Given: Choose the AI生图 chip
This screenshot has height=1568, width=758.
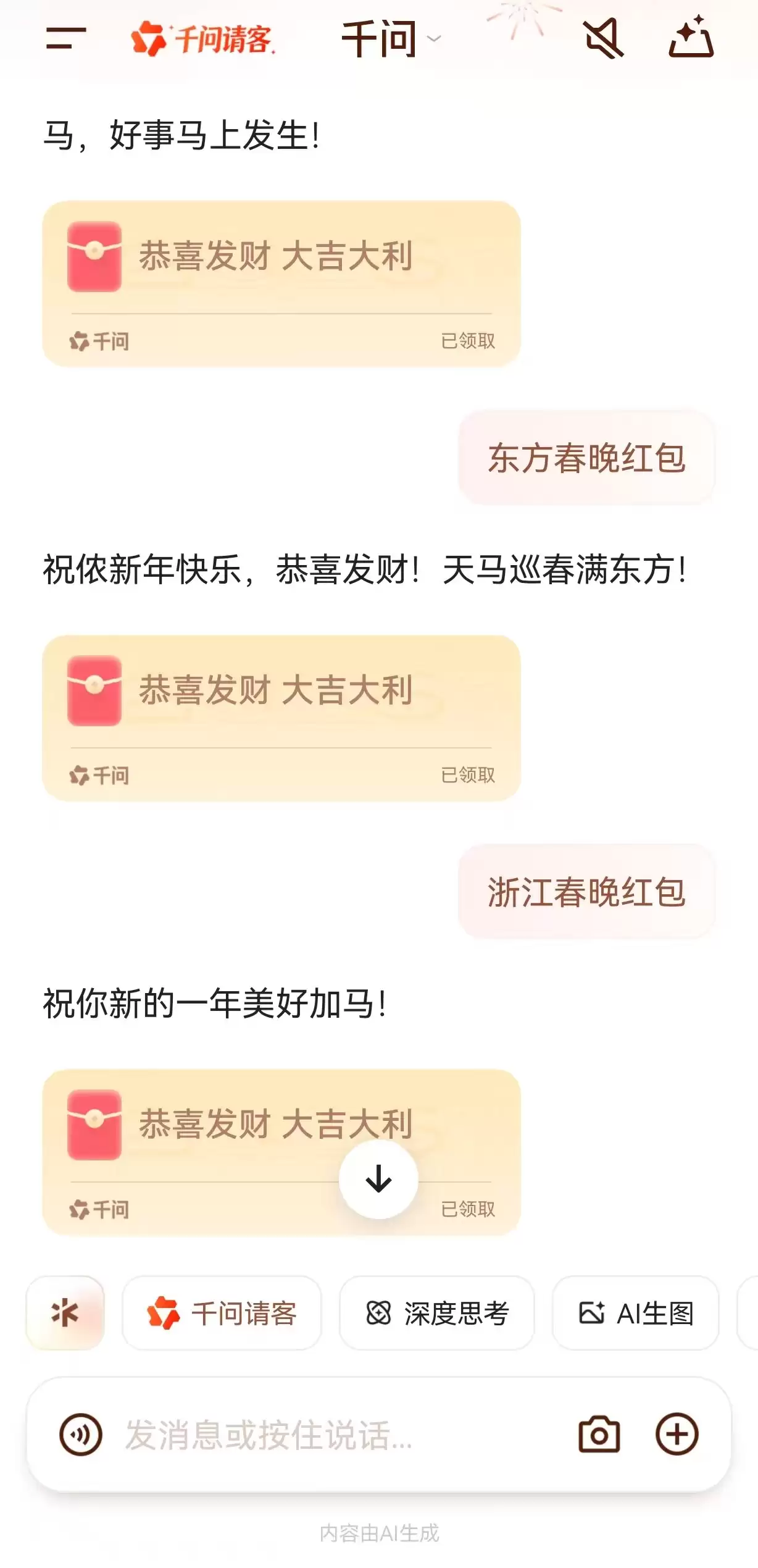Looking at the screenshot, I should point(635,1313).
